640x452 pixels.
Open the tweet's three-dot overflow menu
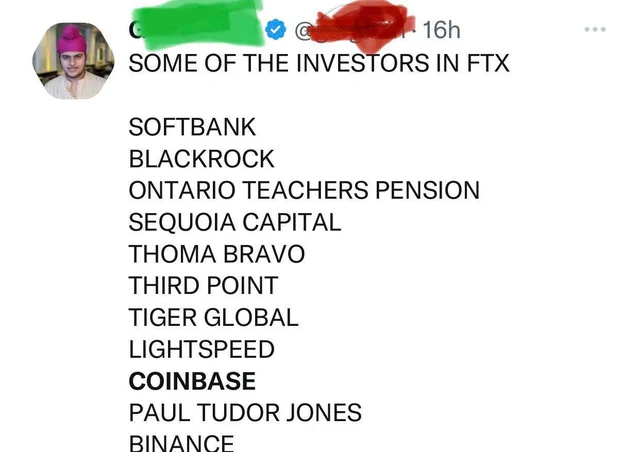click(595, 30)
